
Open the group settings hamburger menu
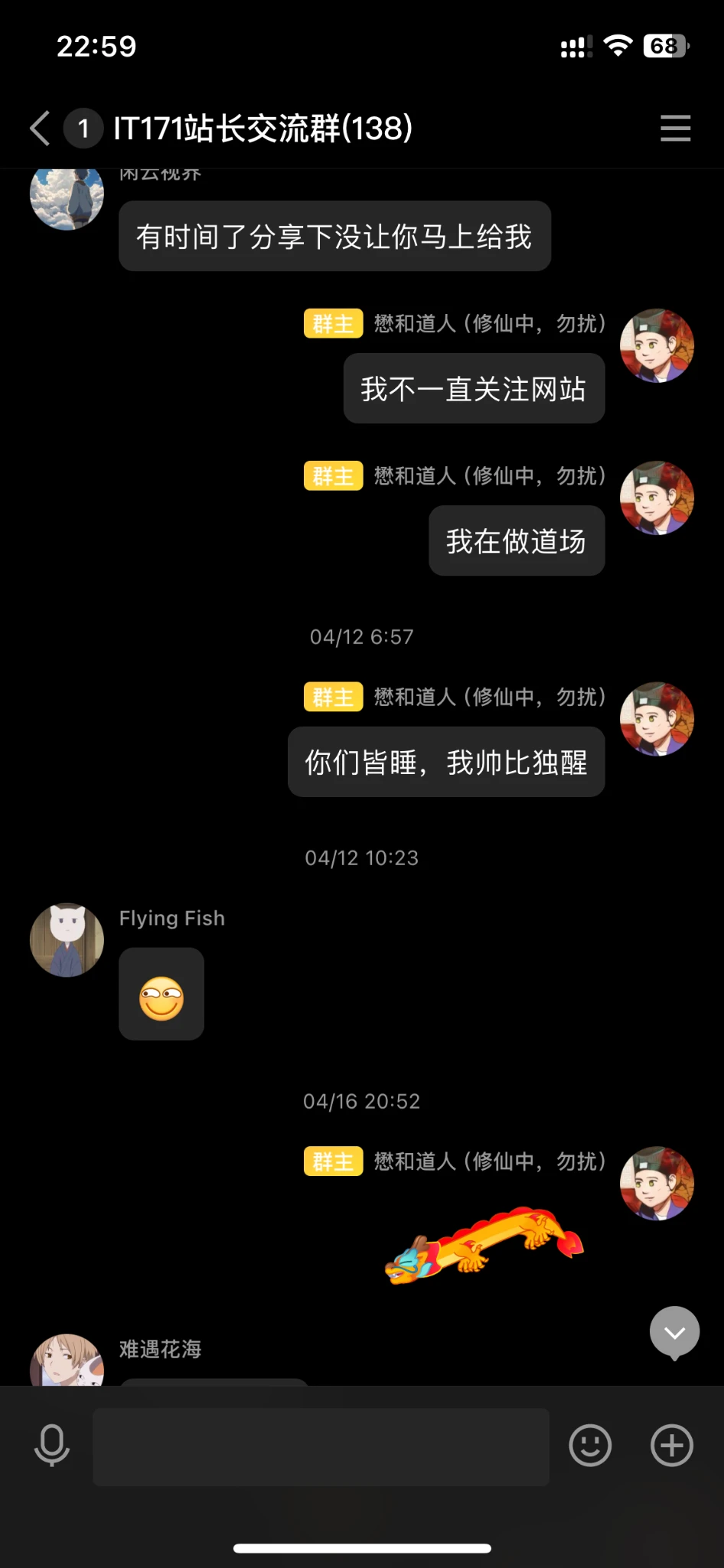pos(675,128)
